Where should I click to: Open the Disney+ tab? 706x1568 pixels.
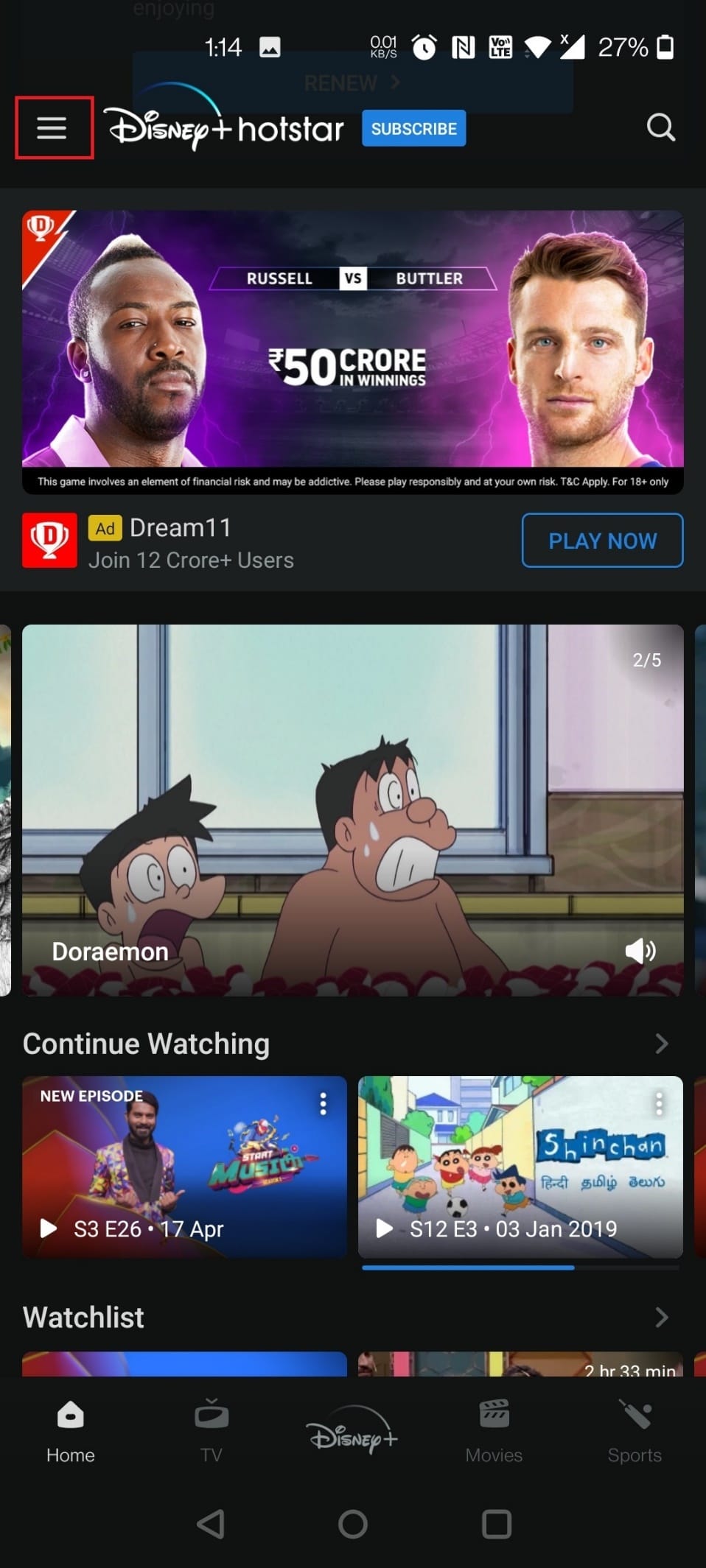352,1436
